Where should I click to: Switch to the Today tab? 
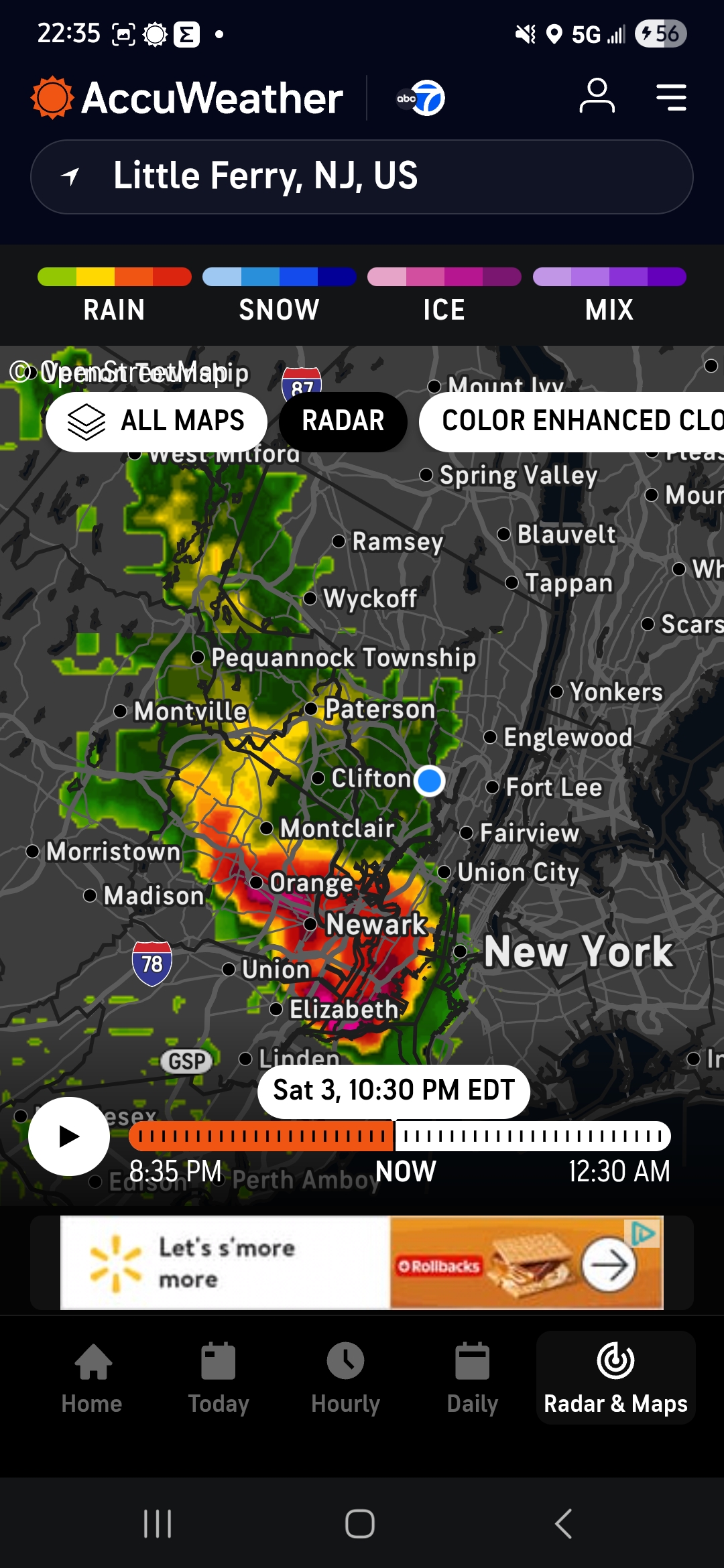click(219, 1378)
